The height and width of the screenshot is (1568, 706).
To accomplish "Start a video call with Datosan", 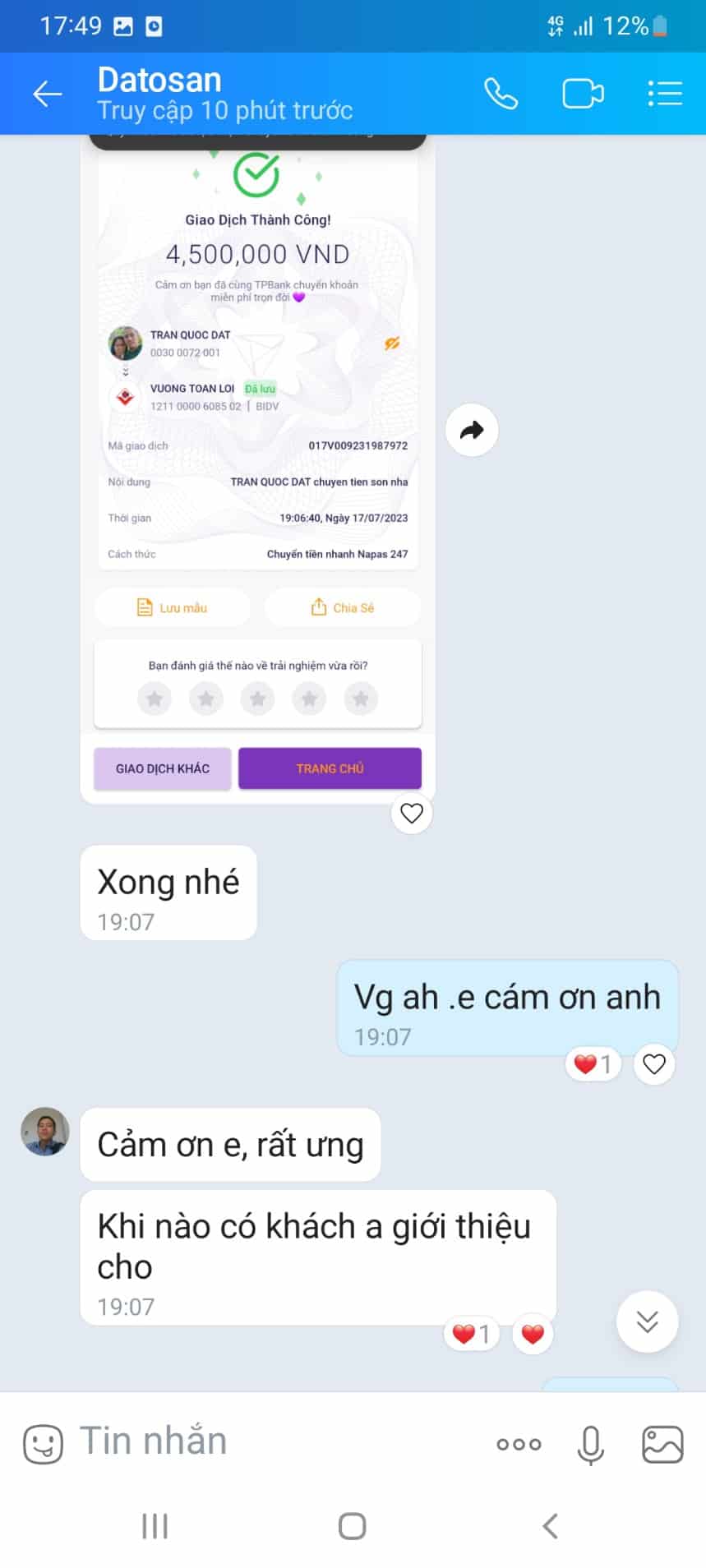I will tap(583, 94).
